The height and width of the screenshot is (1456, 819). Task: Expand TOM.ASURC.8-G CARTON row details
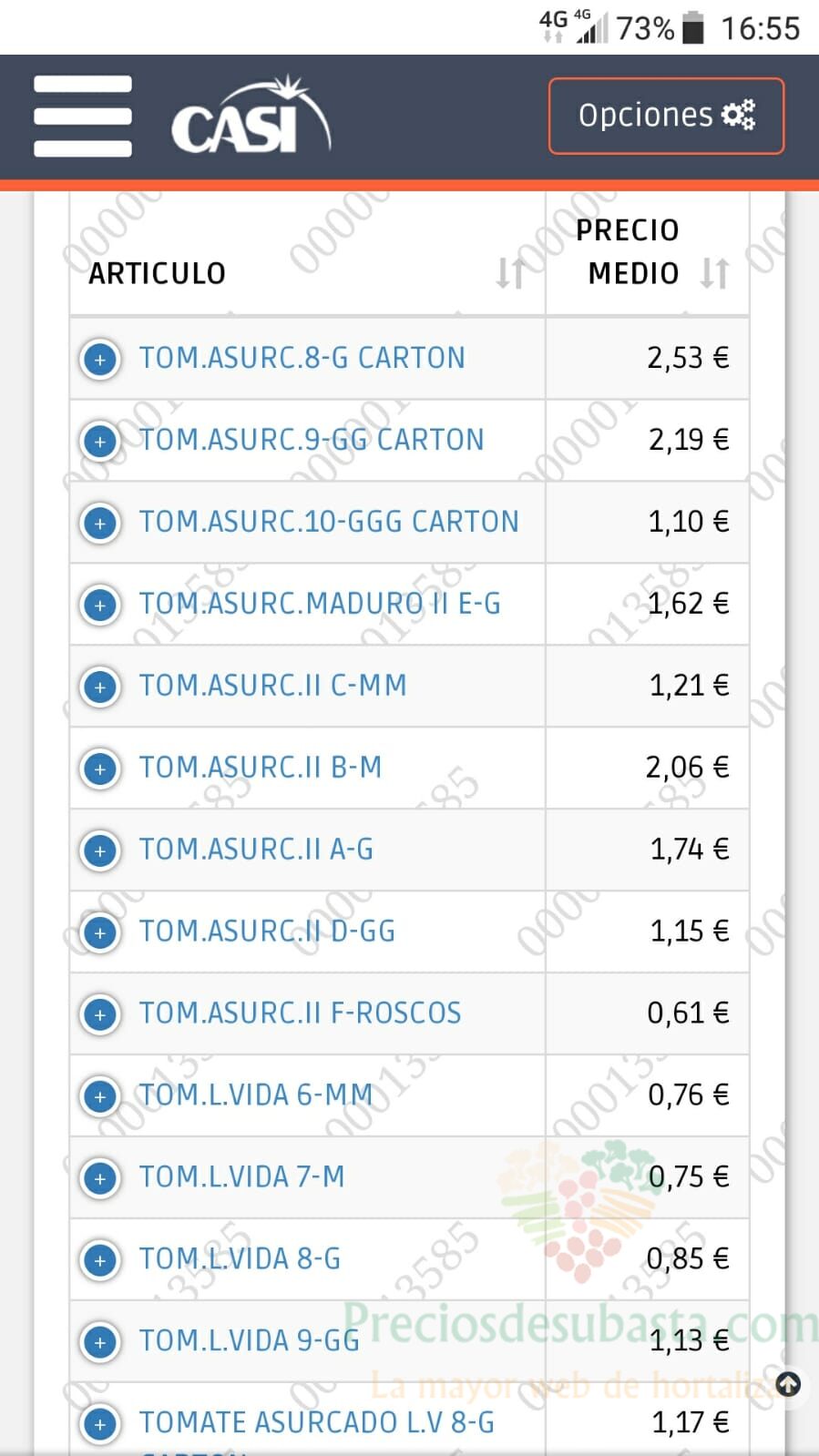[x=100, y=359]
